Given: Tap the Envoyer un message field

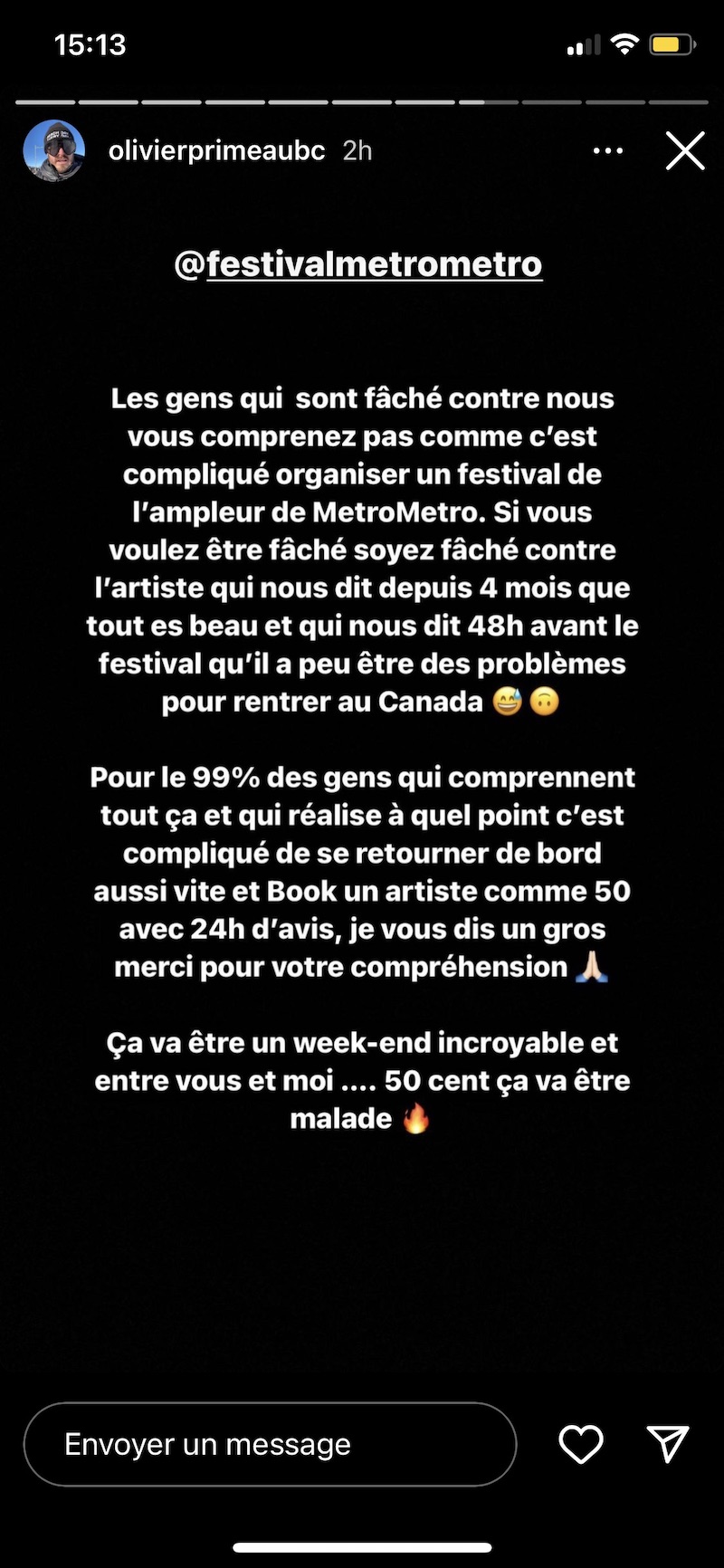Looking at the screenshot, I should tap(270, 1444).
